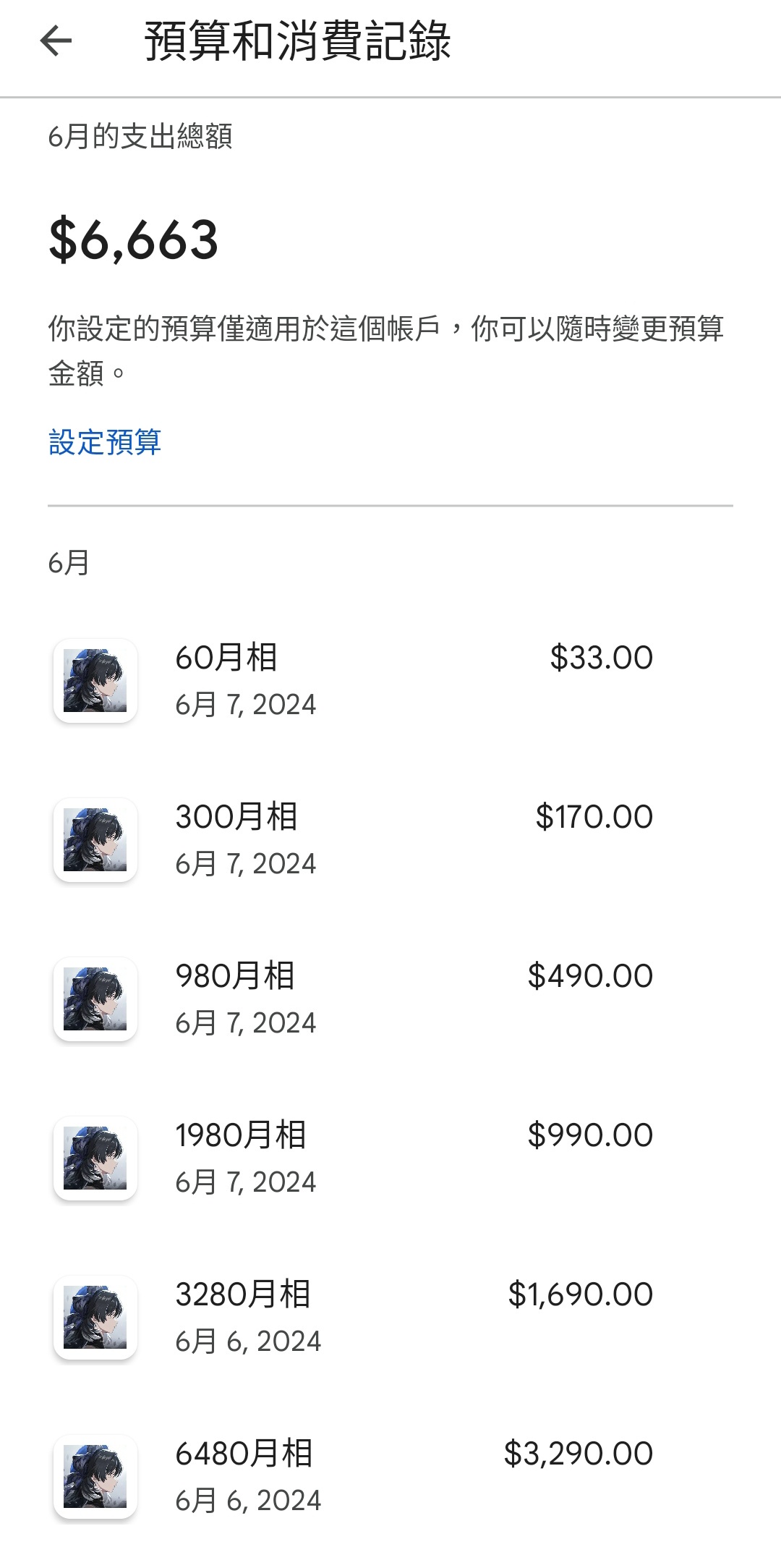Open the 300月相 purchase entry
Screen dimensions: 781x1568
pyautogui.click(x=390, y=839)
